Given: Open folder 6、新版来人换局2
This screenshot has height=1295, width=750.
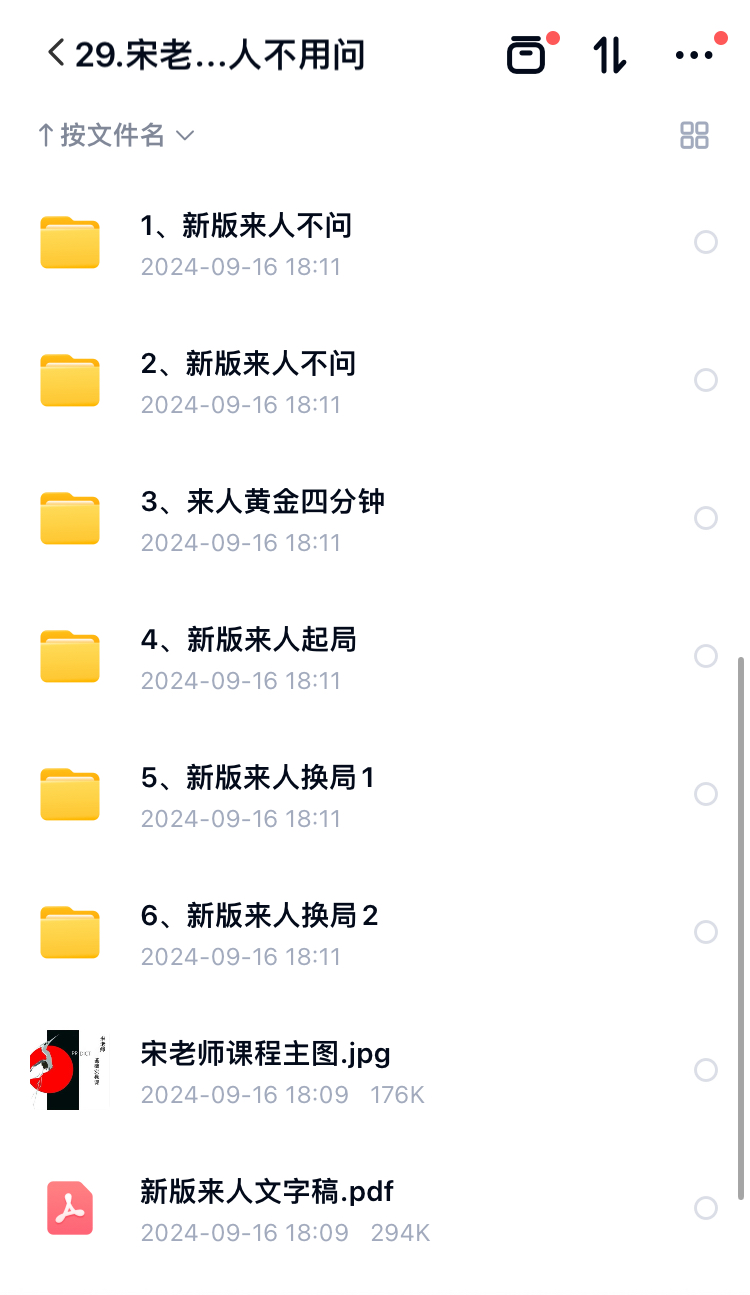Looking at the screenshot, I should click(x=259, y=916).
